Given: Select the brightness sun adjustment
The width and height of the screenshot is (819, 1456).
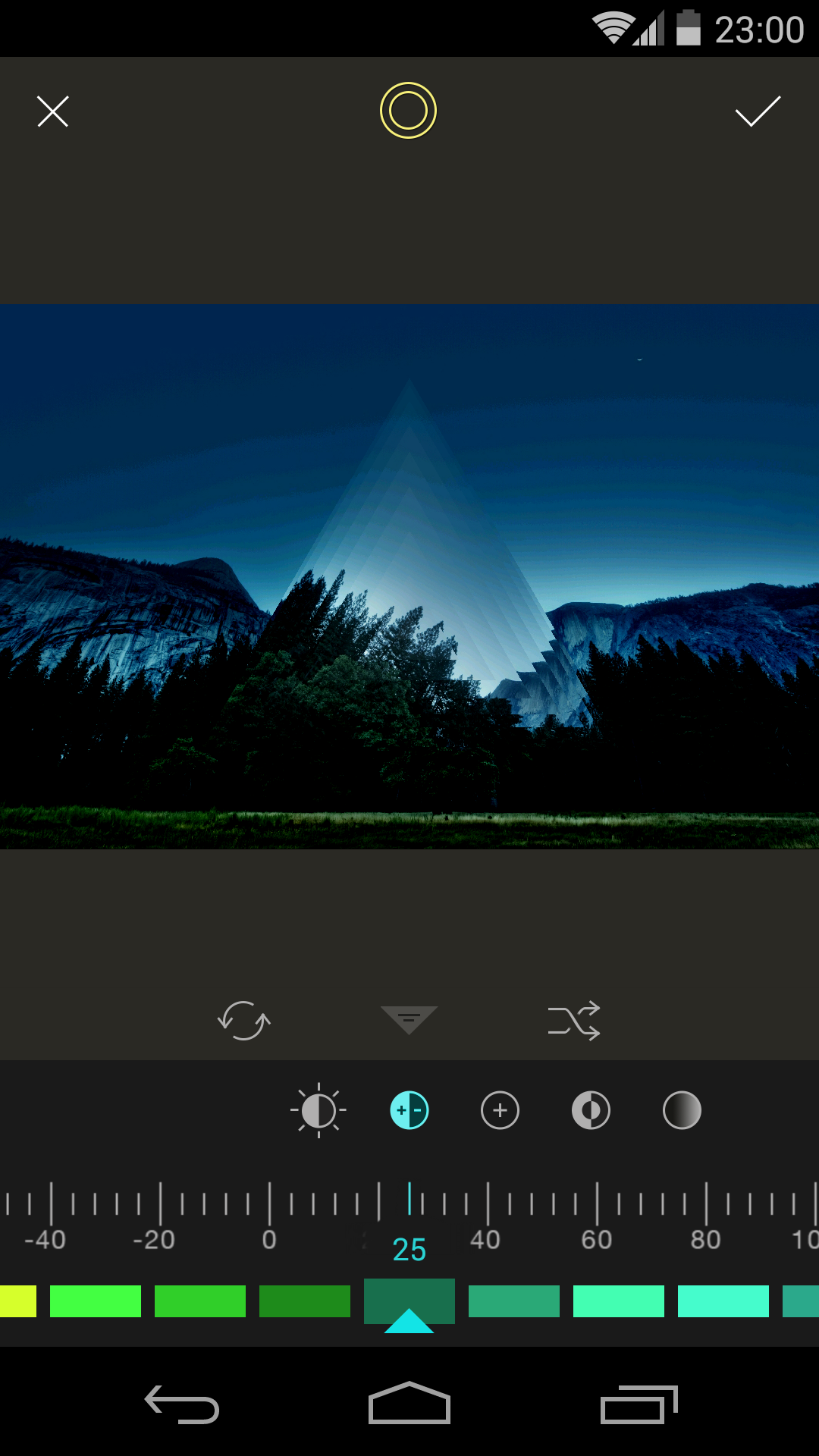Looking at the screenshot, I should (318, 1110).
